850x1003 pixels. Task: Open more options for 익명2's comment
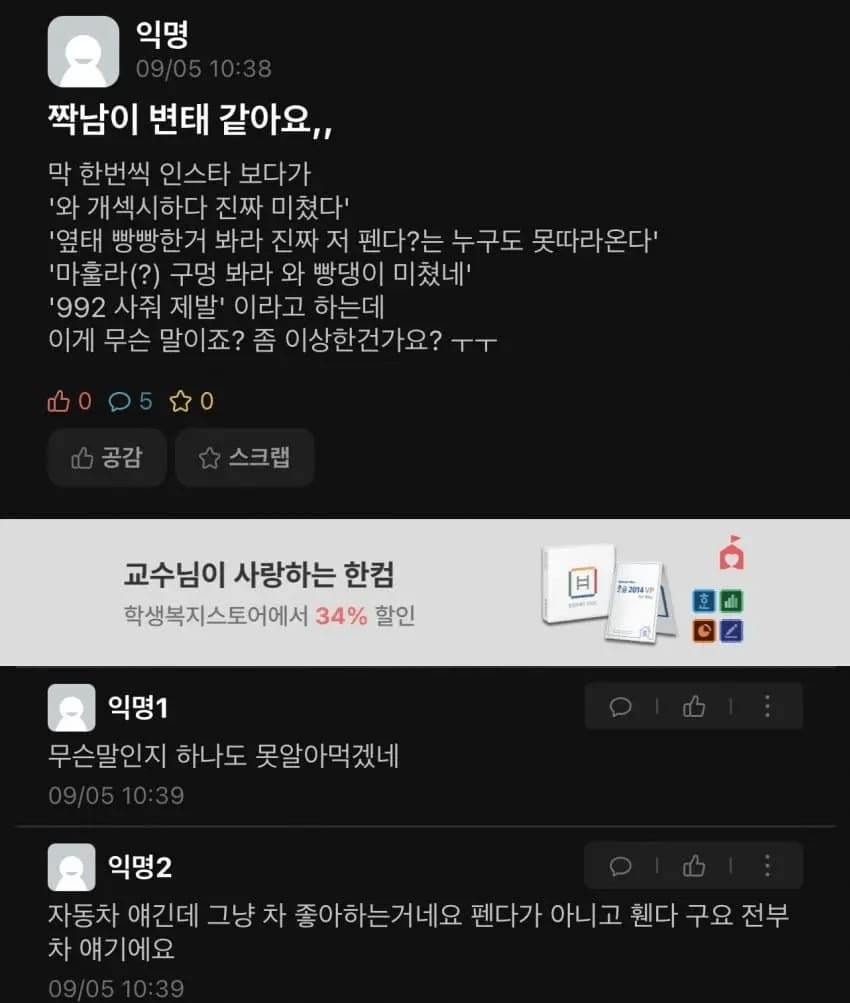pyautogui.click(x=767, y=866)
